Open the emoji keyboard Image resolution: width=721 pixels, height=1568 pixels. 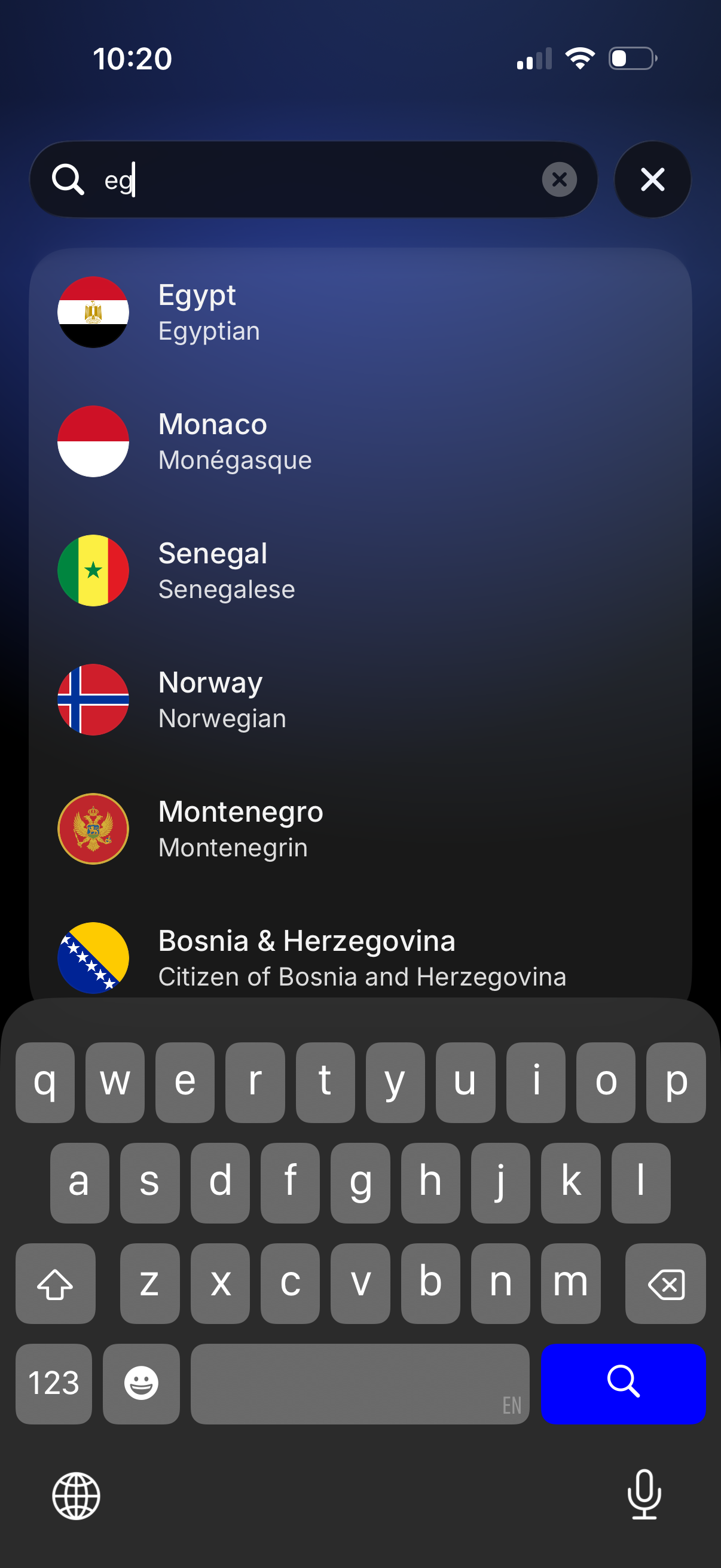pyautogui.click(x=140, y=1384)
